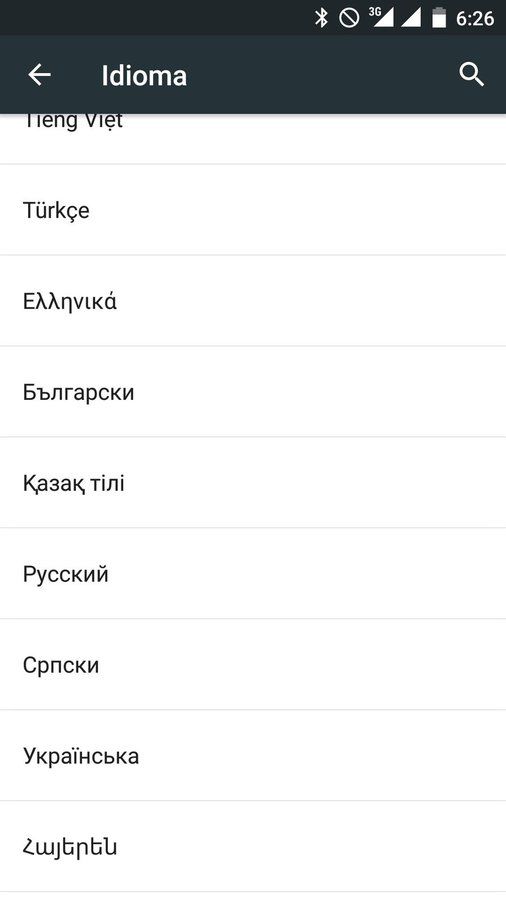Screen dimensions: 506x900
Task: Select Türkçe as the language
Action: click(x=253, y=210)
